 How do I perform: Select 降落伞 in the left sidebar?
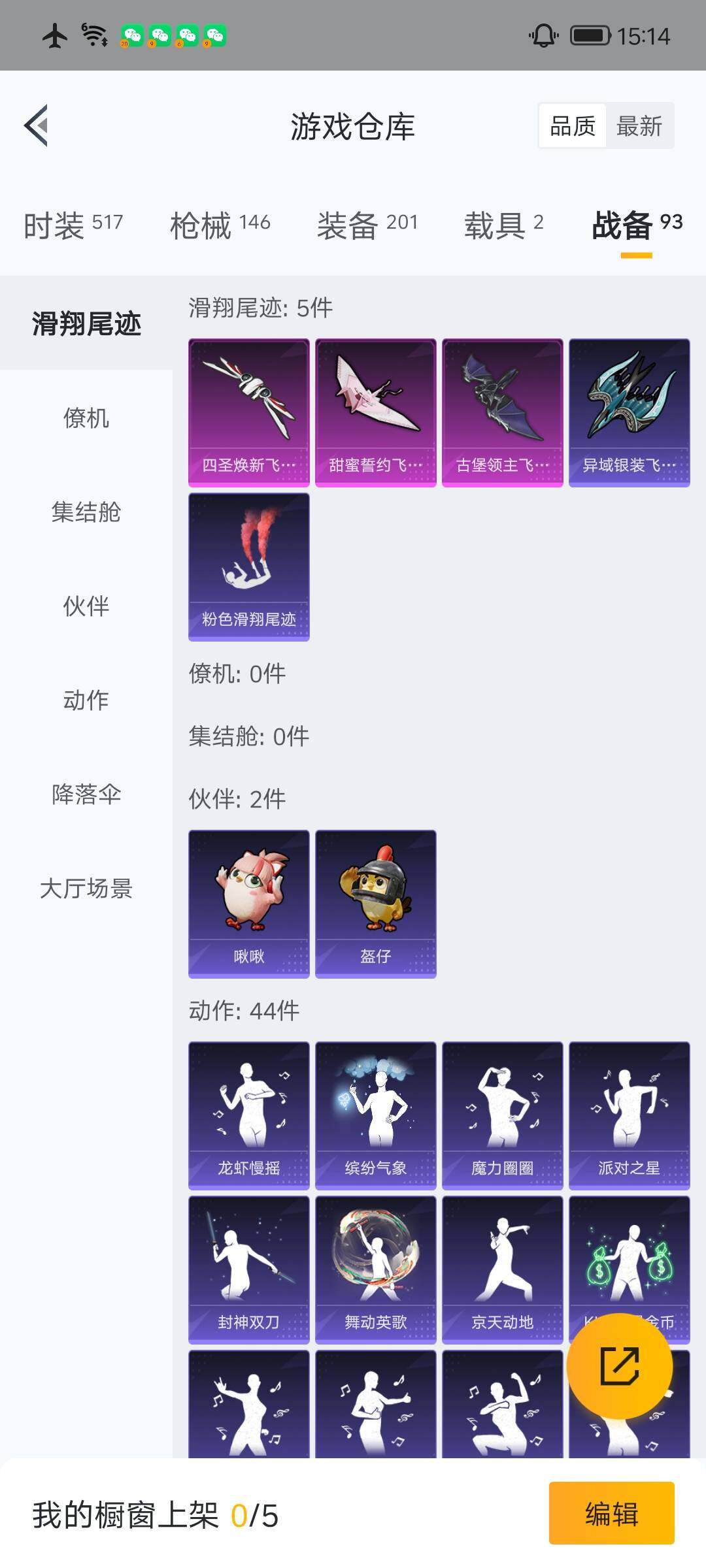[86, 794]
